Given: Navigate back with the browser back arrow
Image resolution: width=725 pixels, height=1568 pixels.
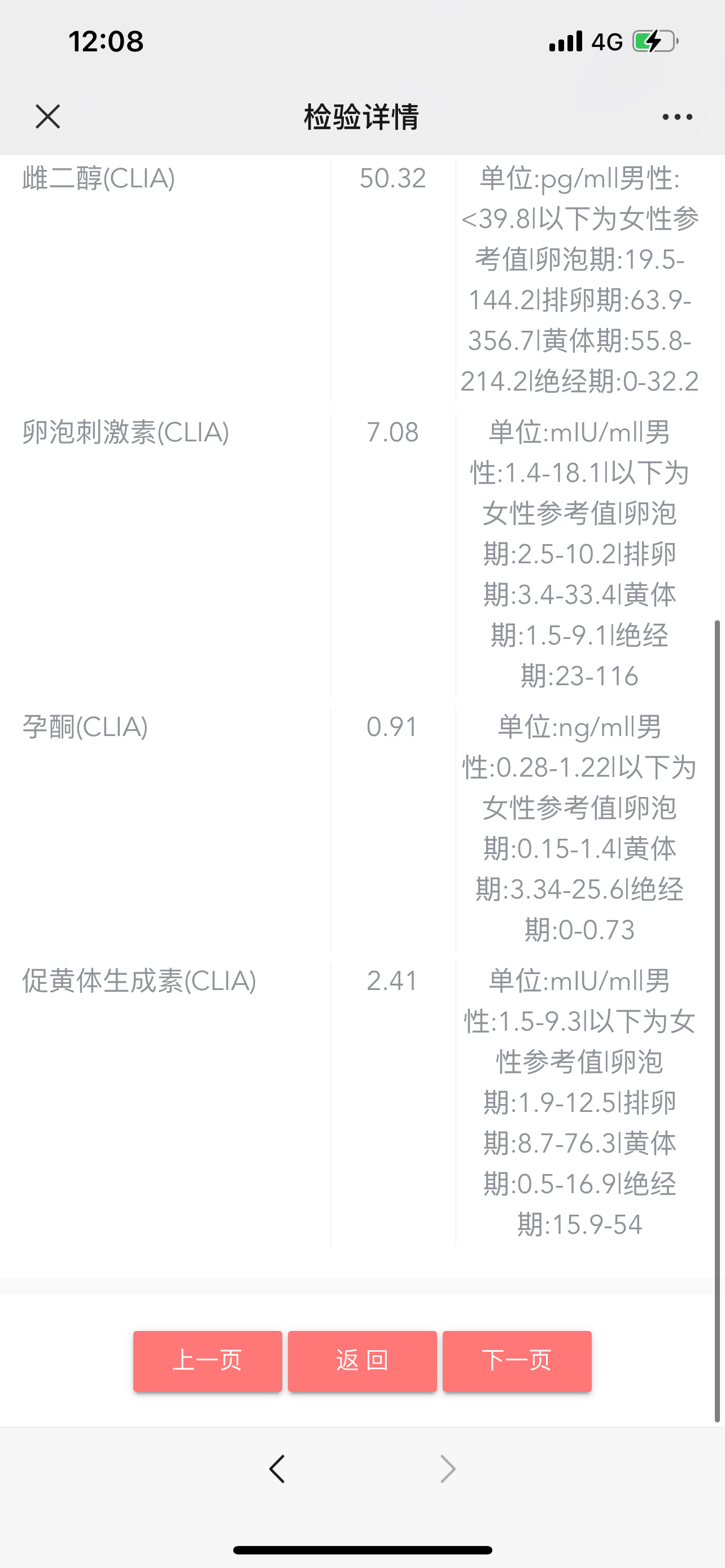Looking at the screenshot, I should click(x=277, y=1469).
